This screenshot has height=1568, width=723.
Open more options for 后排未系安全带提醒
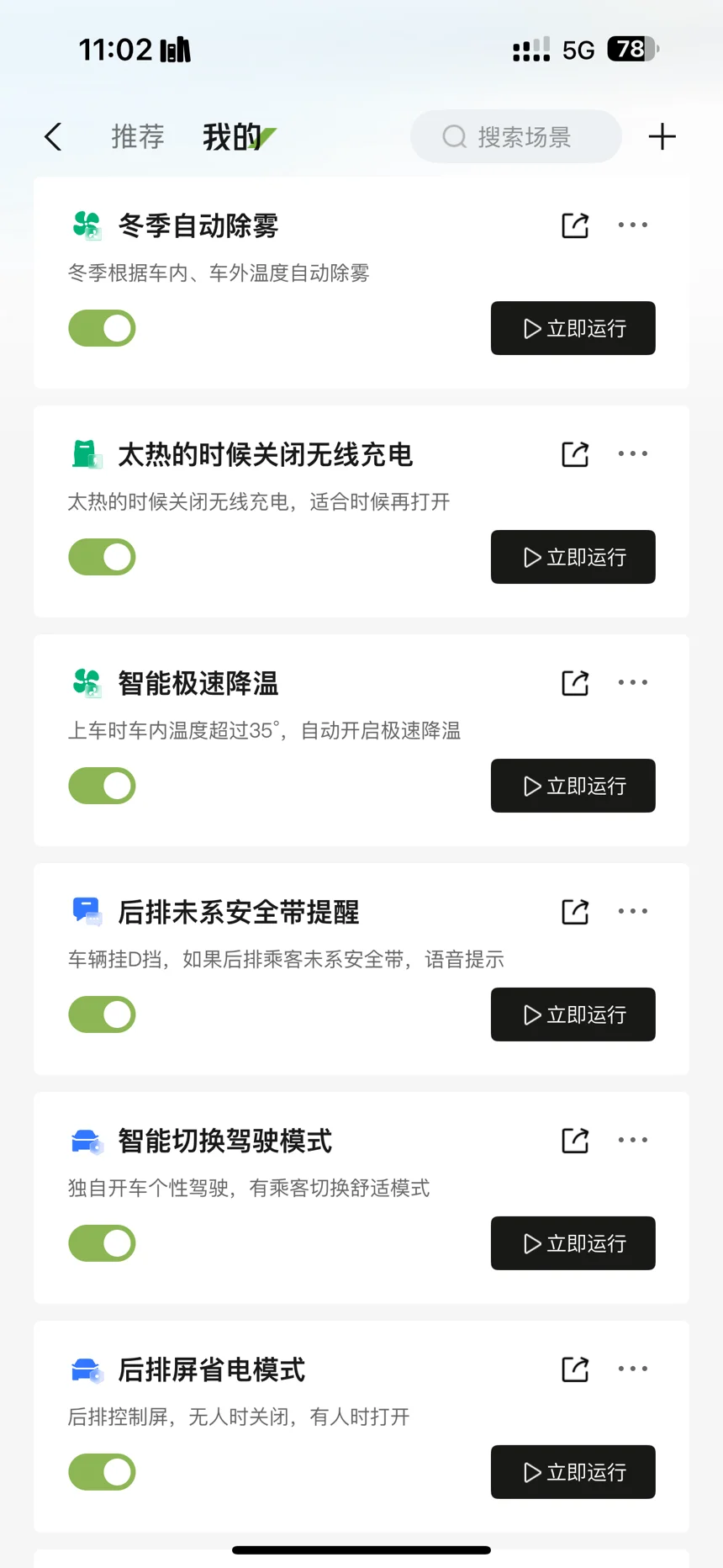633,912
